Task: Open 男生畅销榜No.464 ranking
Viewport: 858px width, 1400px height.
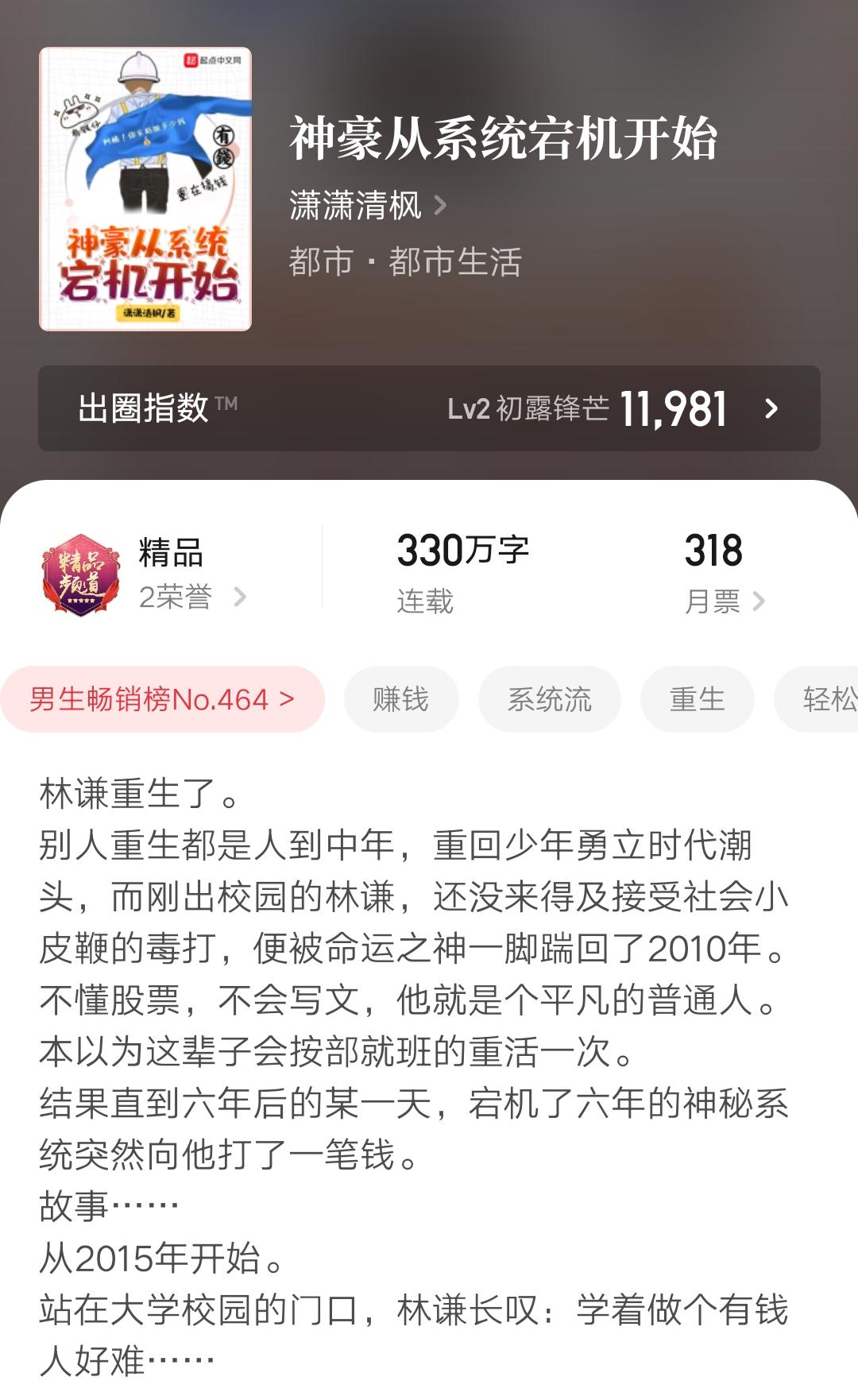Action: pyautogui.click(x=162, y=699)
